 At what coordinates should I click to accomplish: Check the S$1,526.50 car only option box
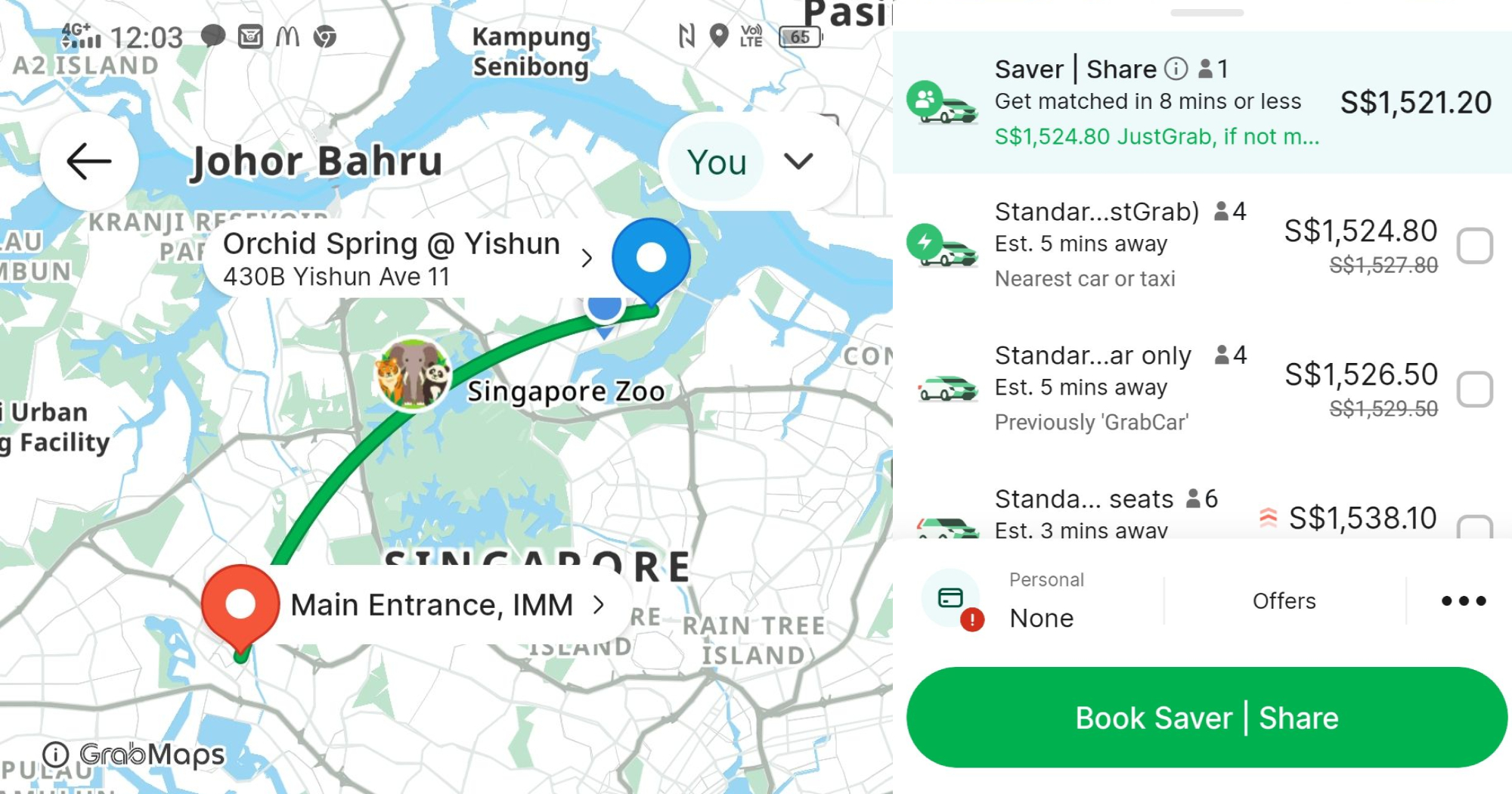pos(1474,389)
